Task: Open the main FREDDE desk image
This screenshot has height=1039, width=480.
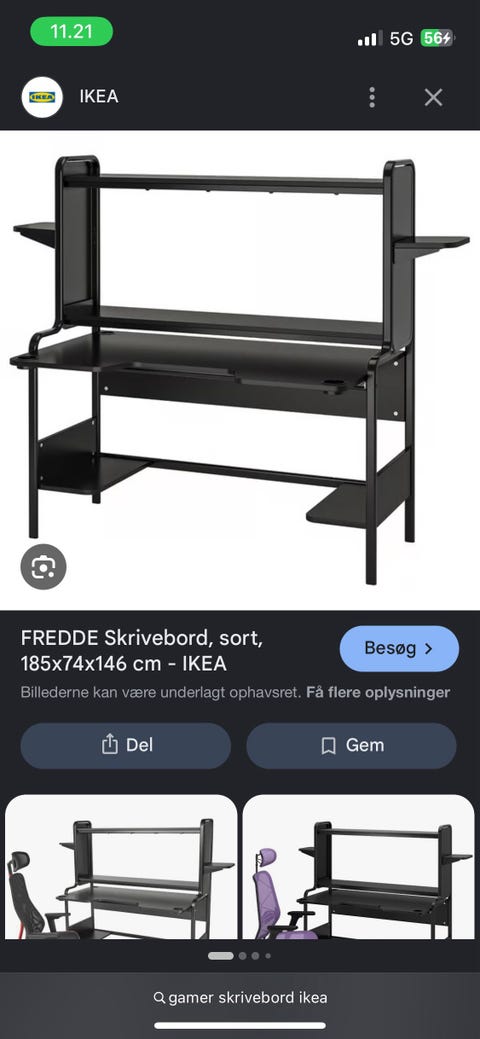Action: click(x=240, y=370)
